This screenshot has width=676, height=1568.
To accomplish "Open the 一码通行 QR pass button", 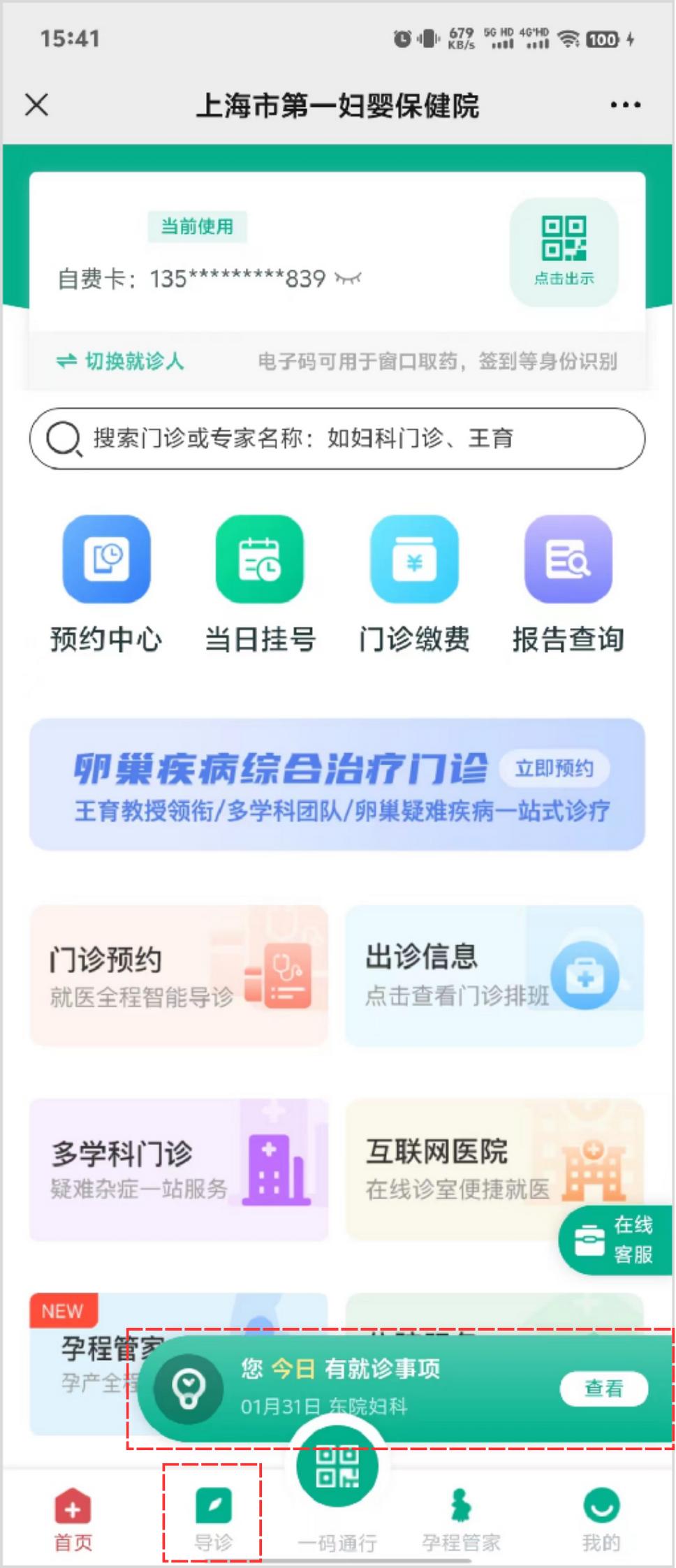I will (337, 1474).
